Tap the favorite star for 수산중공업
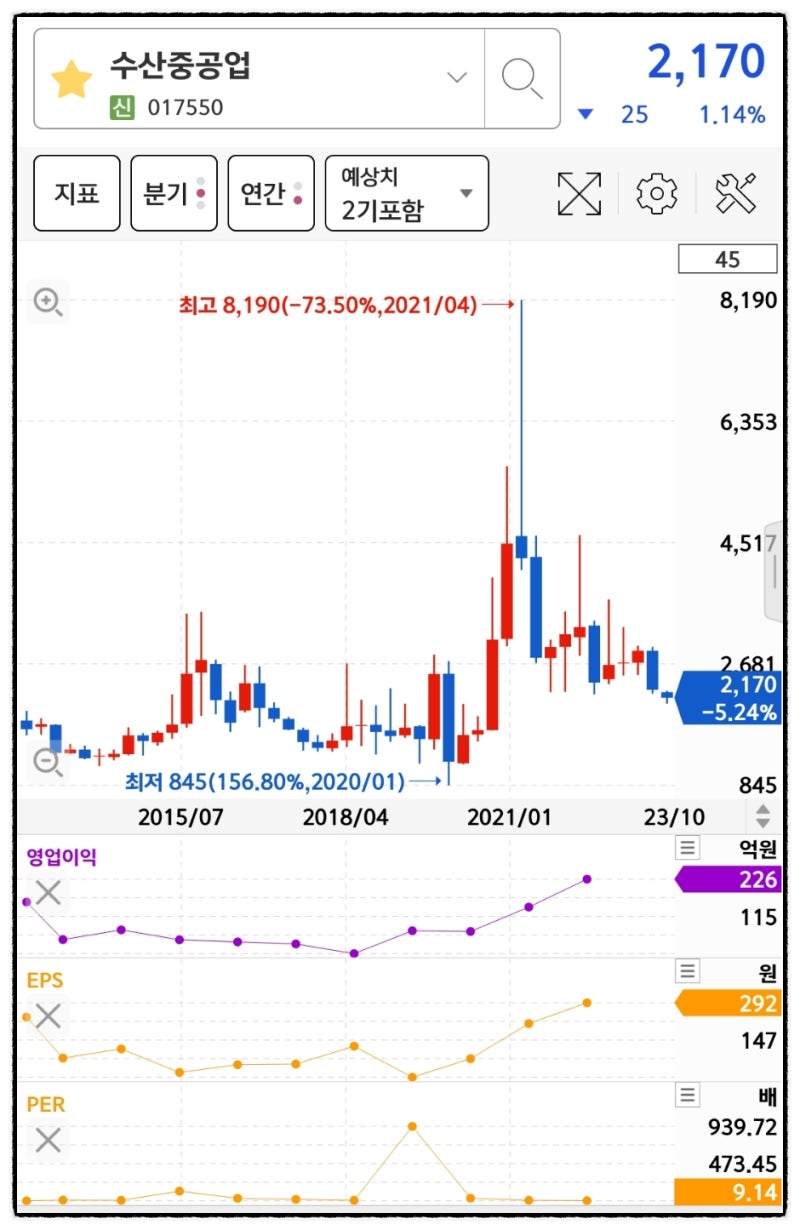 point(71,79)
